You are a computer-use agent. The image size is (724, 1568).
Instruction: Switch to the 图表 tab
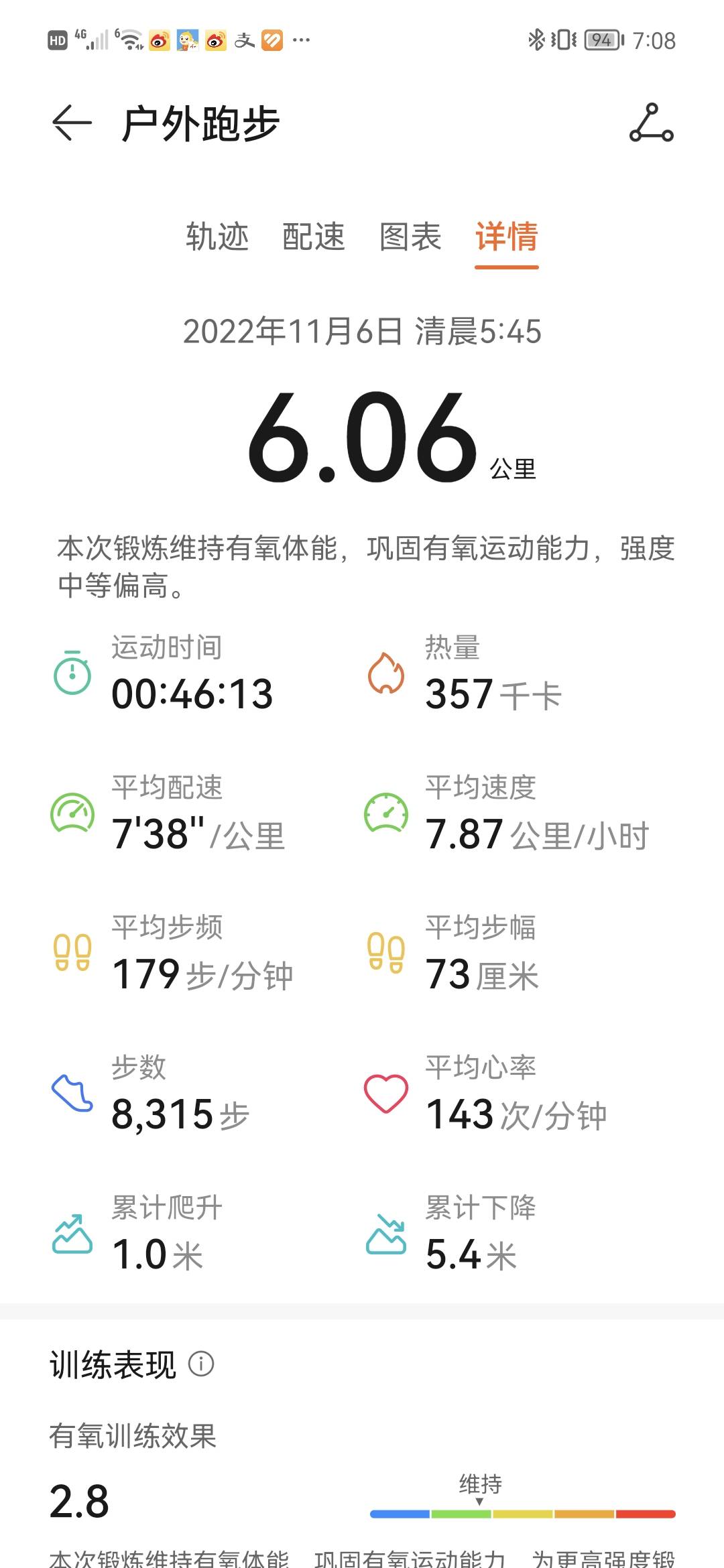pos(411,238)
